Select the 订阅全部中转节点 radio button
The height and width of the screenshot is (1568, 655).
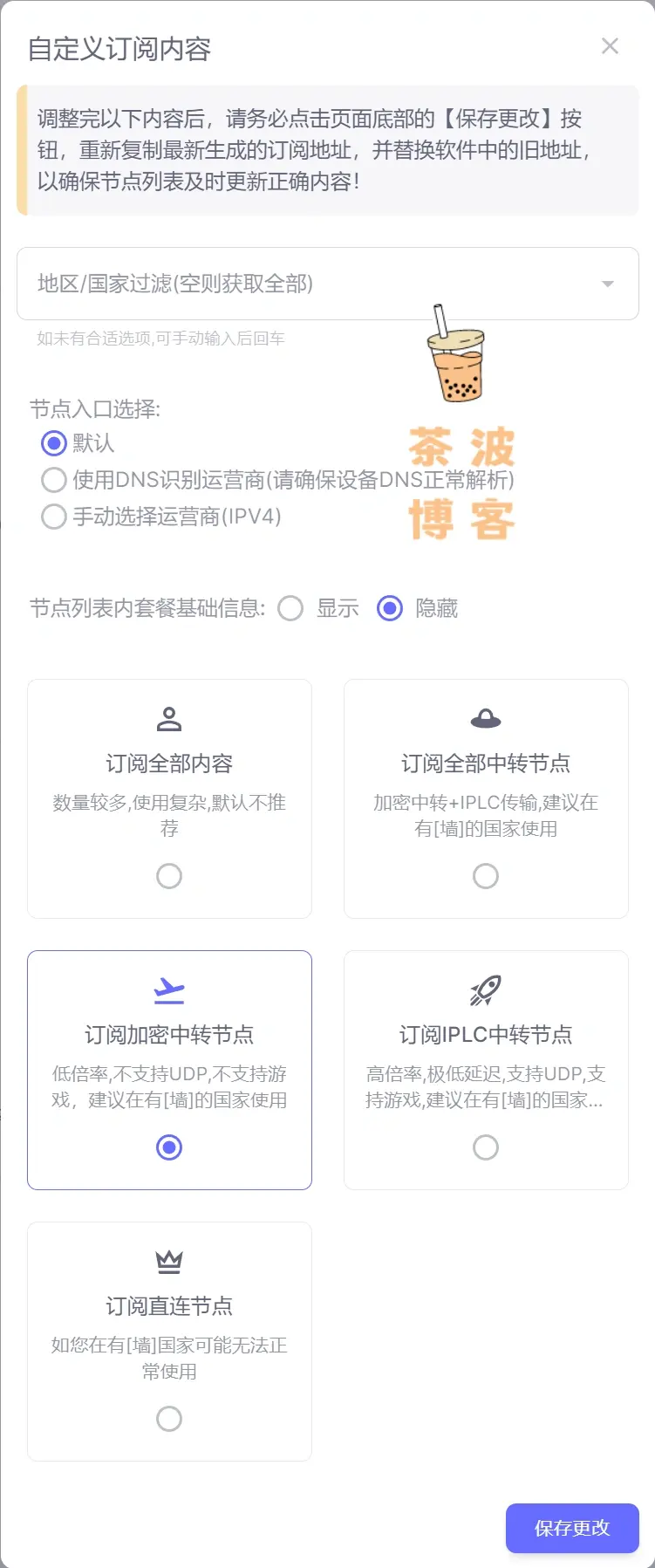point(486,875)
